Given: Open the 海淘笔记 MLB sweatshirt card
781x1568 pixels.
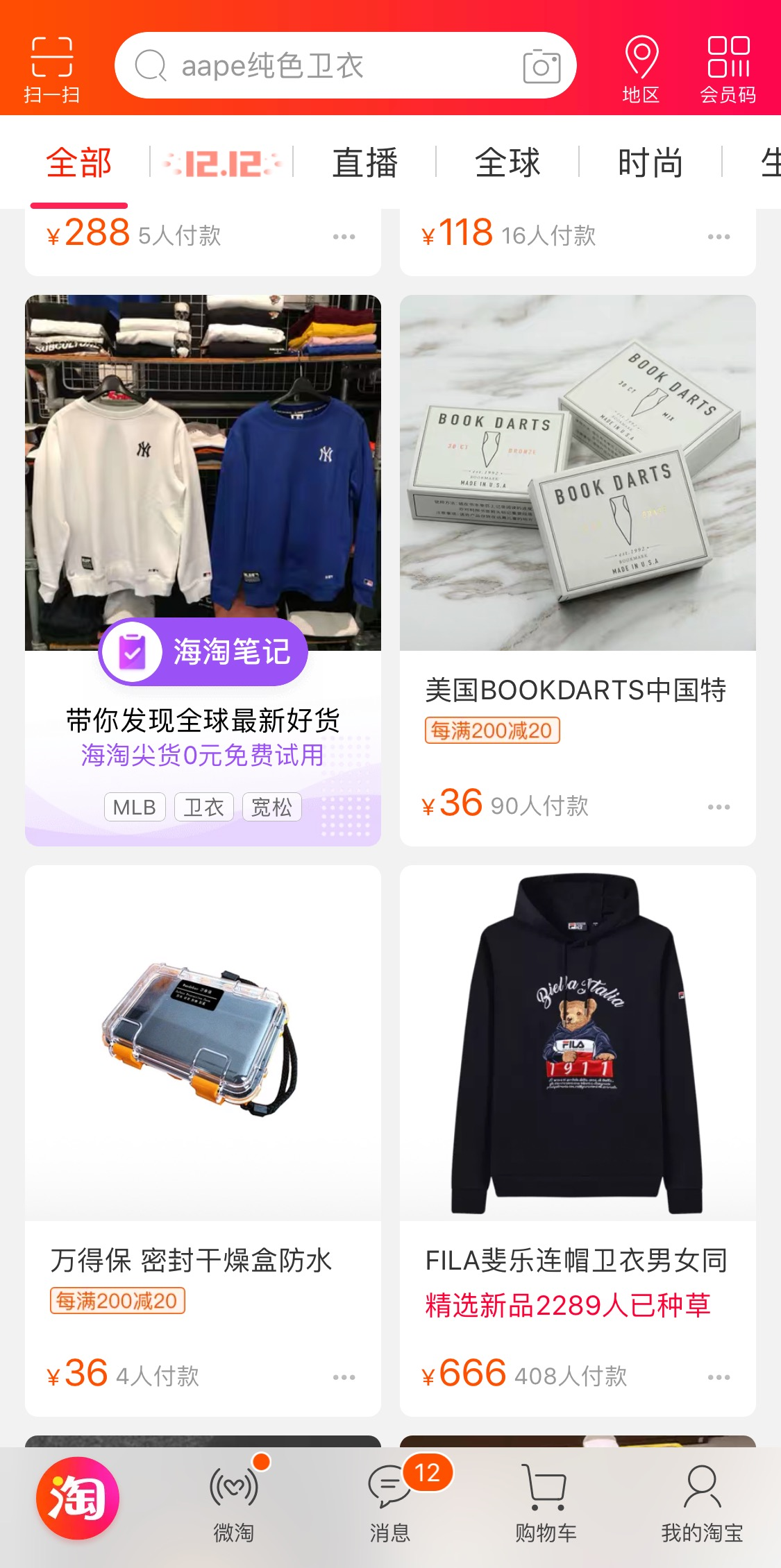Looking at the screenshot, I should [203, 569].
